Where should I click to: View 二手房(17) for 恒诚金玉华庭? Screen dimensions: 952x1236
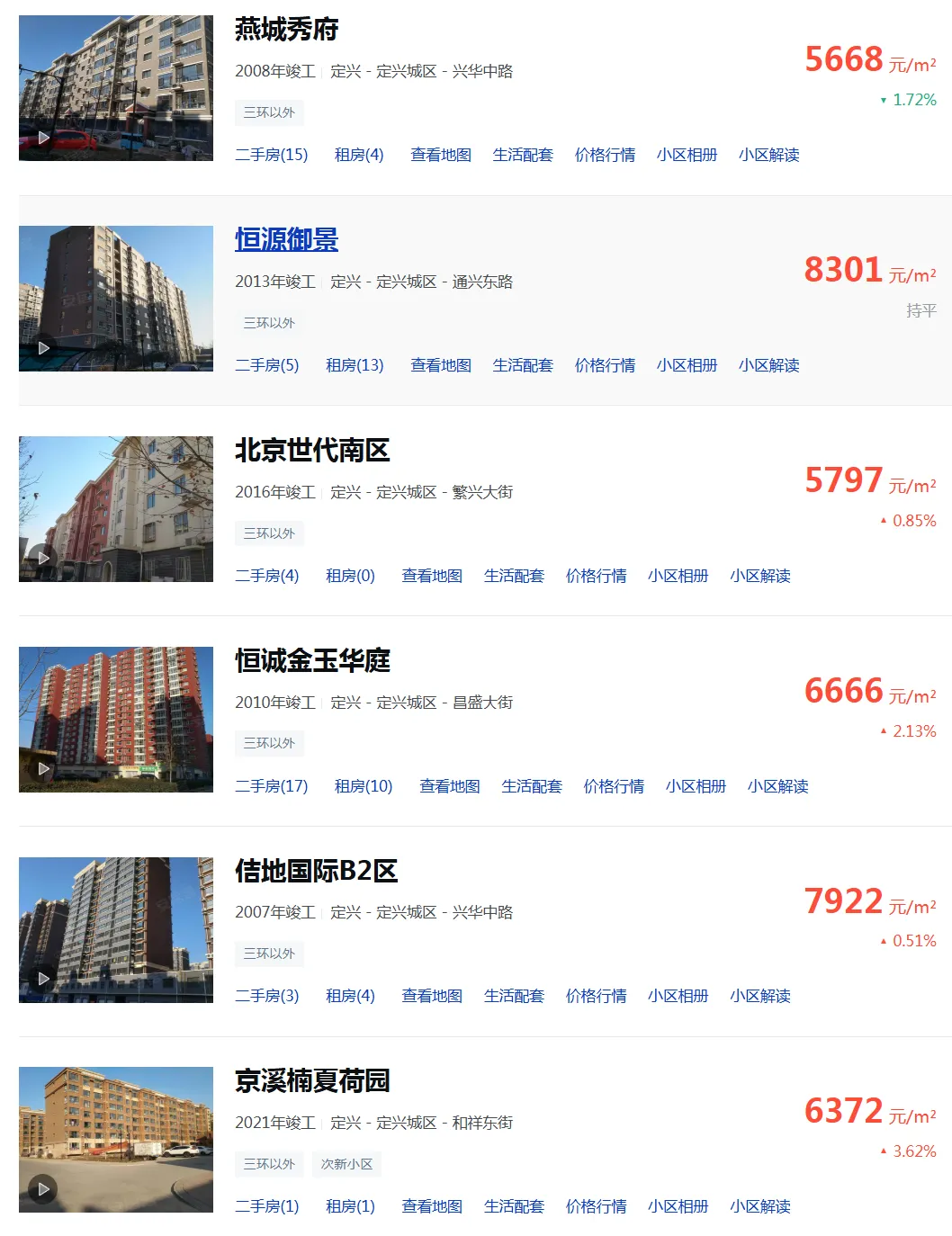(271, 786)
